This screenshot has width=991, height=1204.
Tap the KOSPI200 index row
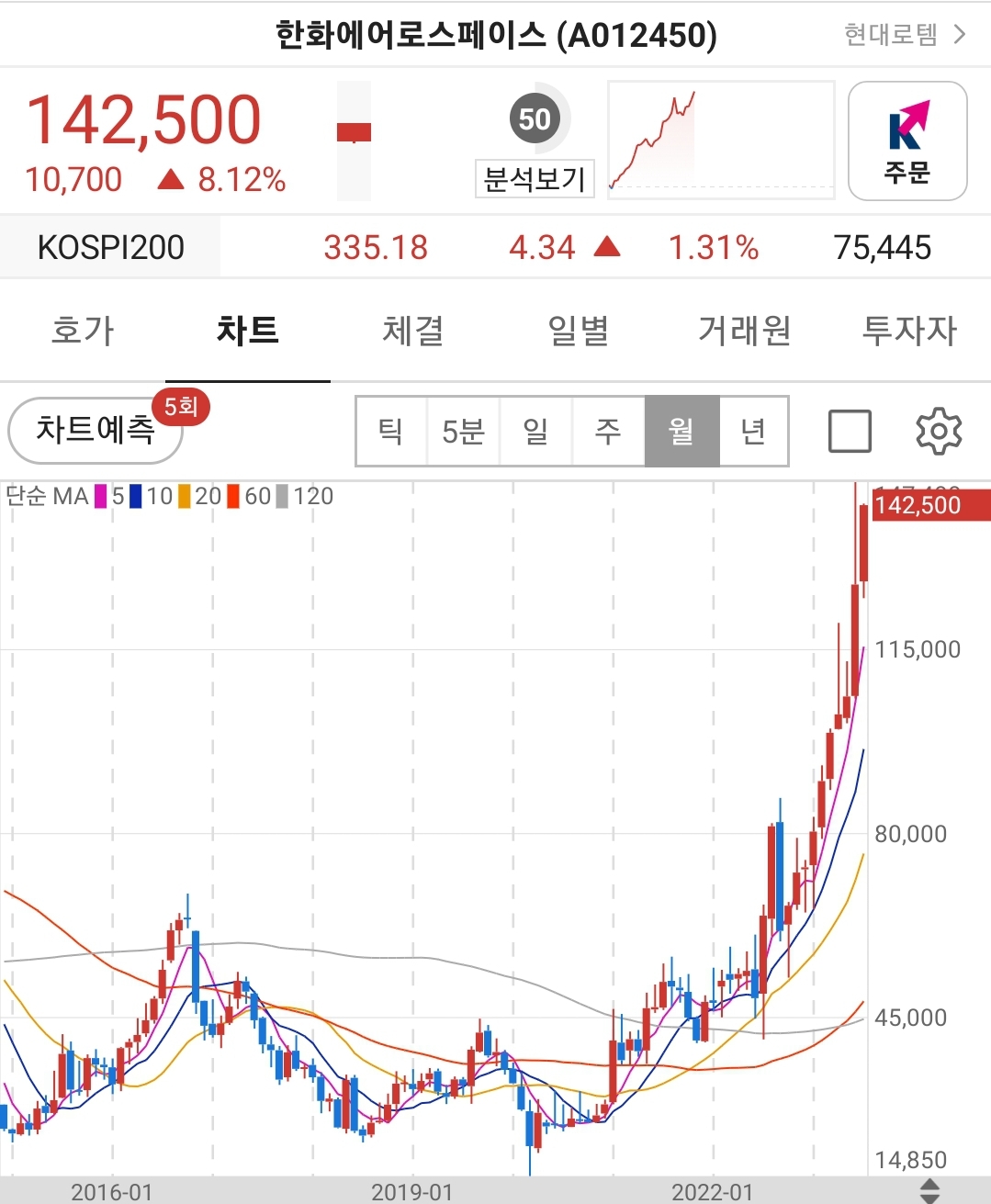[x=112, y=246]
